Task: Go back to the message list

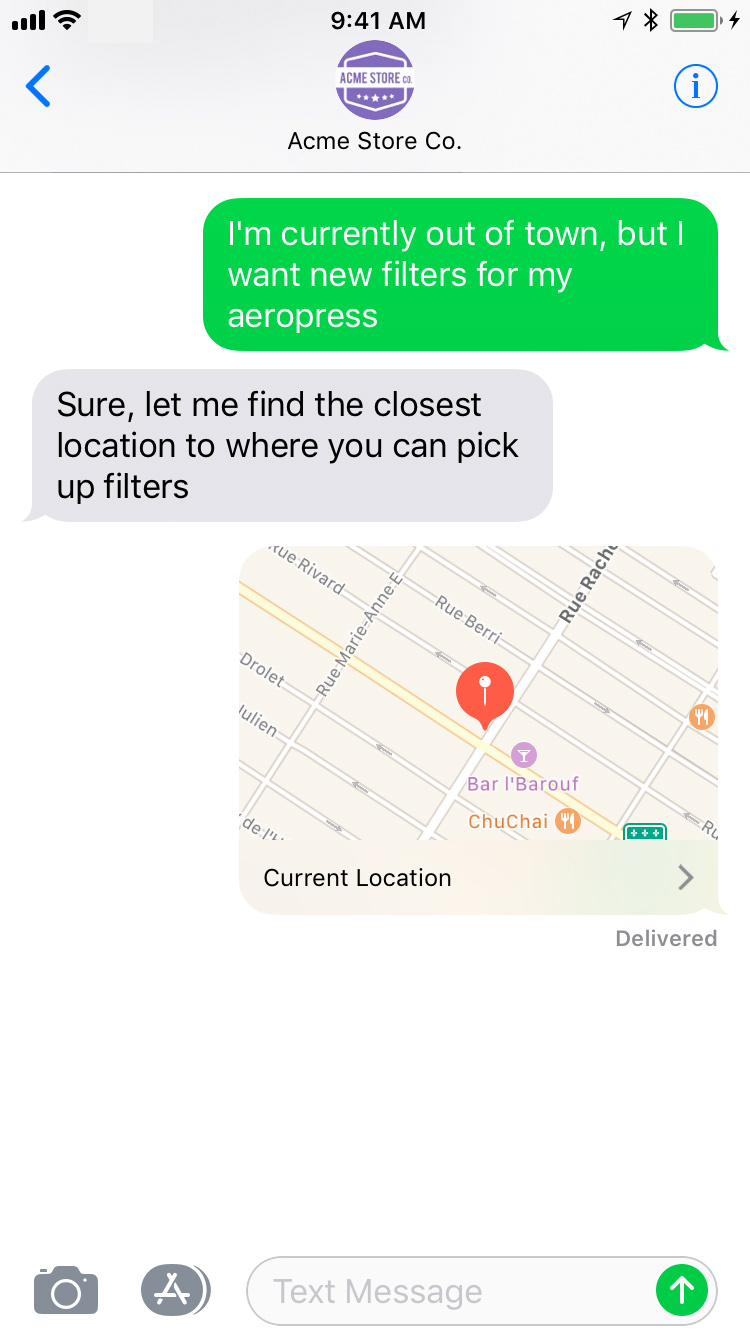Action: (x=38, y=87)
